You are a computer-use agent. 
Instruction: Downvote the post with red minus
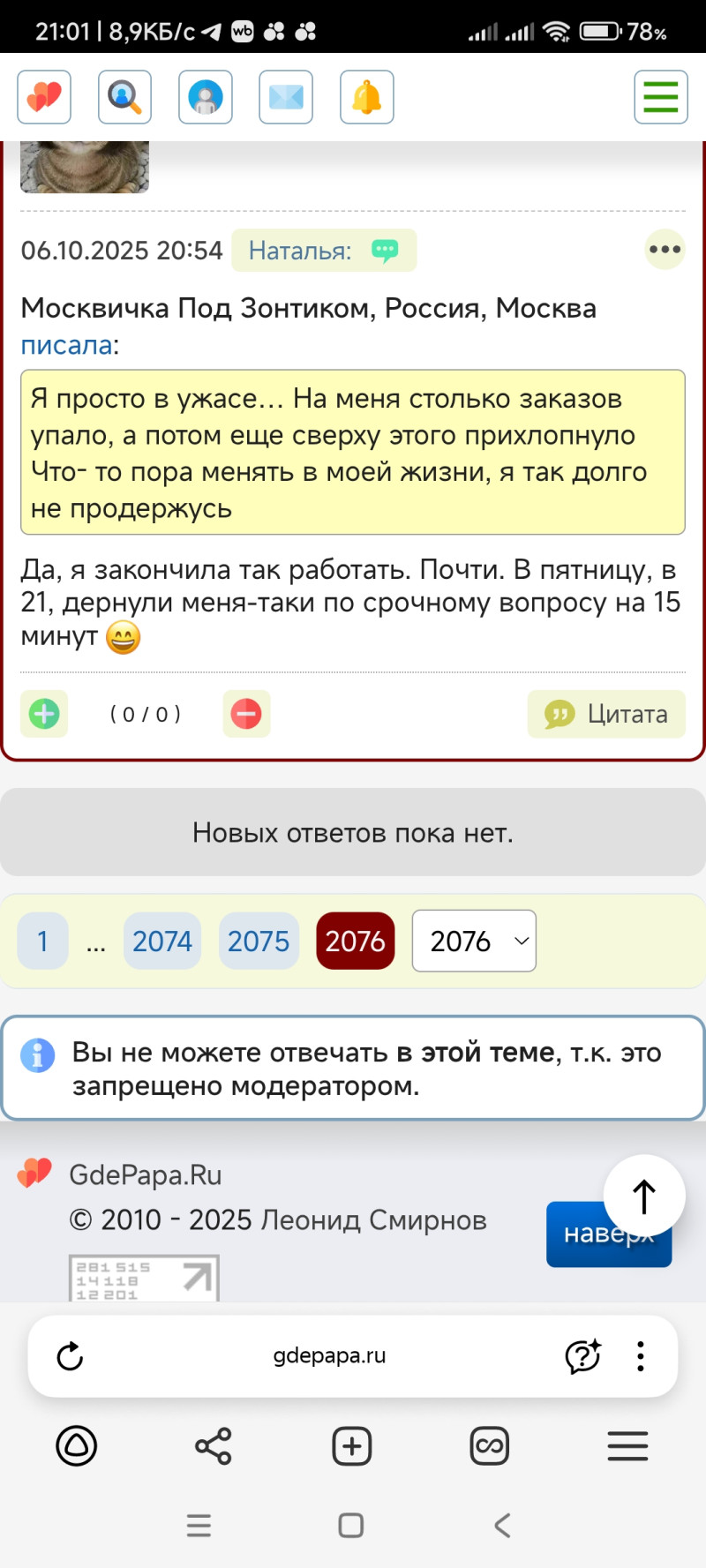pos(246,714)
